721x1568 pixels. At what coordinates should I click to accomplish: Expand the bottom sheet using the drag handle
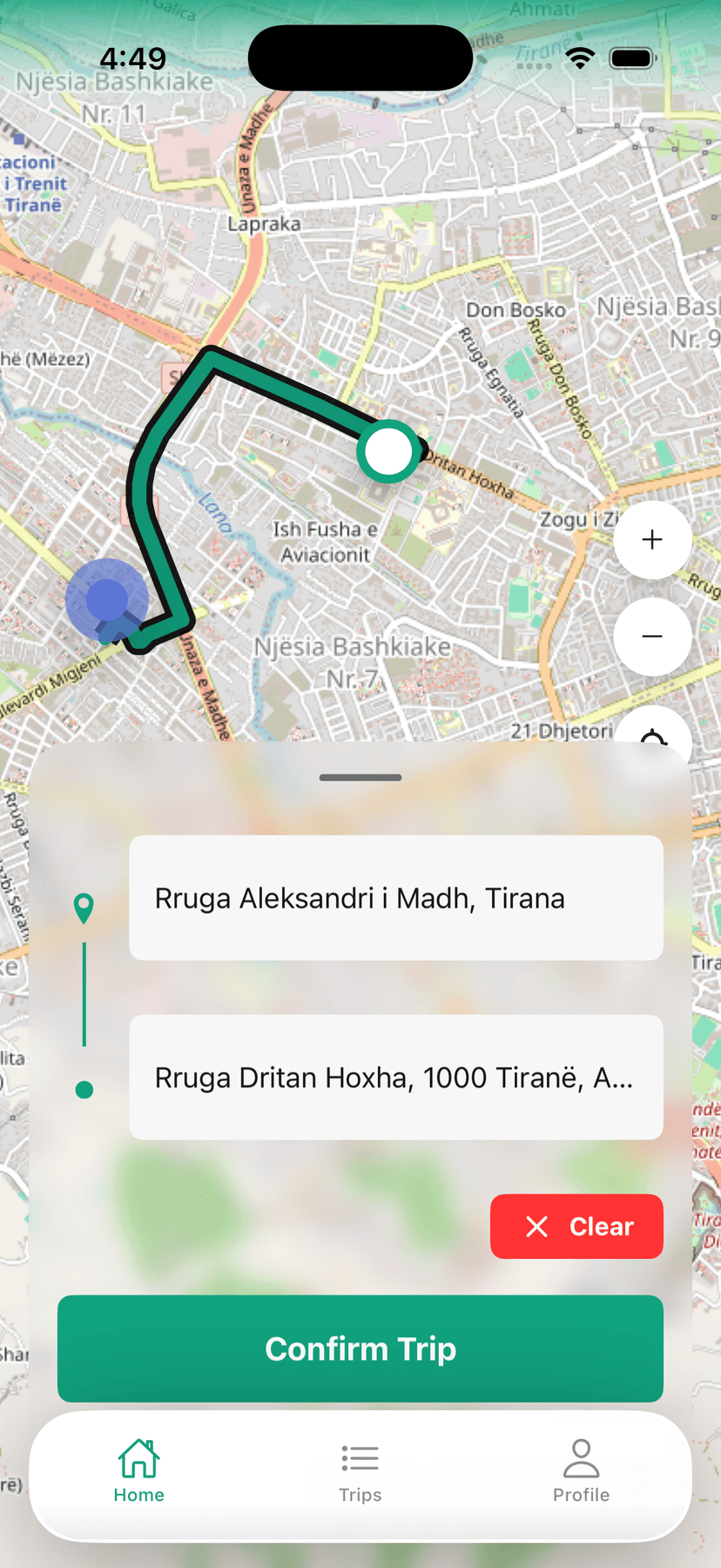click(360, 777)
